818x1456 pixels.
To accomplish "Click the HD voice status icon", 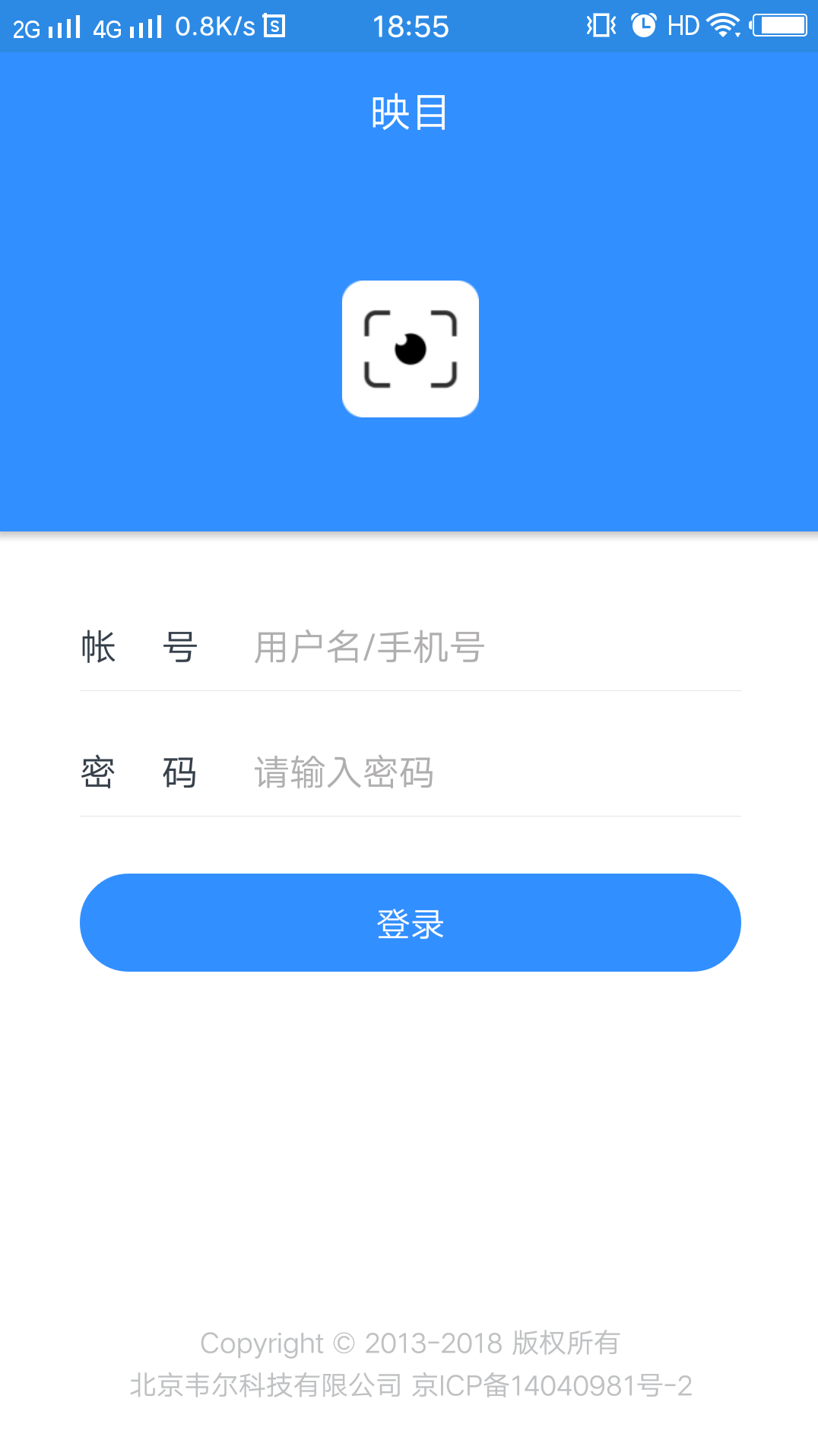I will [682, 25].
